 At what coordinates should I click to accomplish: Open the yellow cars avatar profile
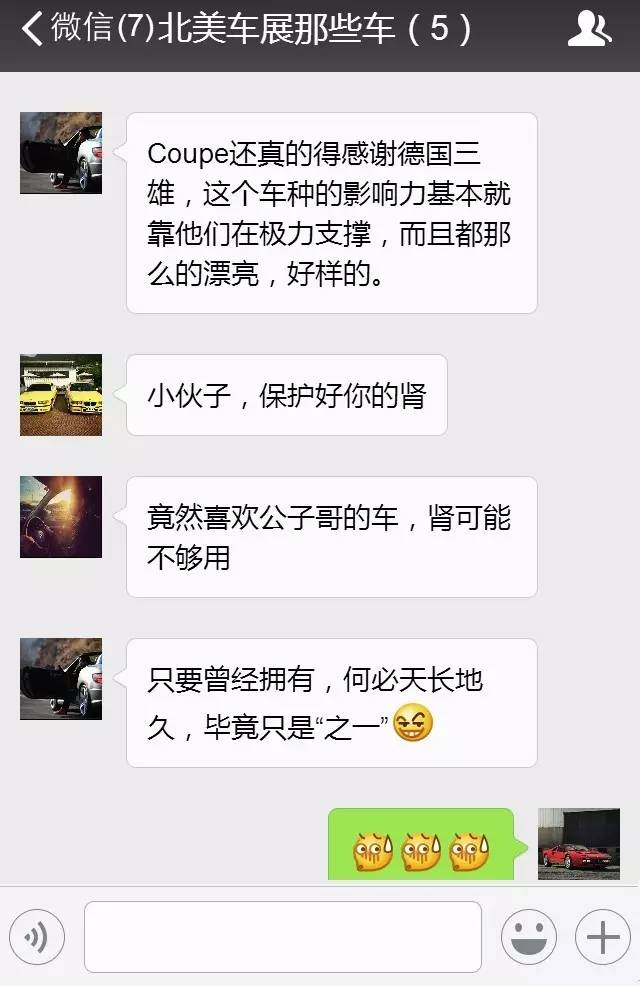61,395
